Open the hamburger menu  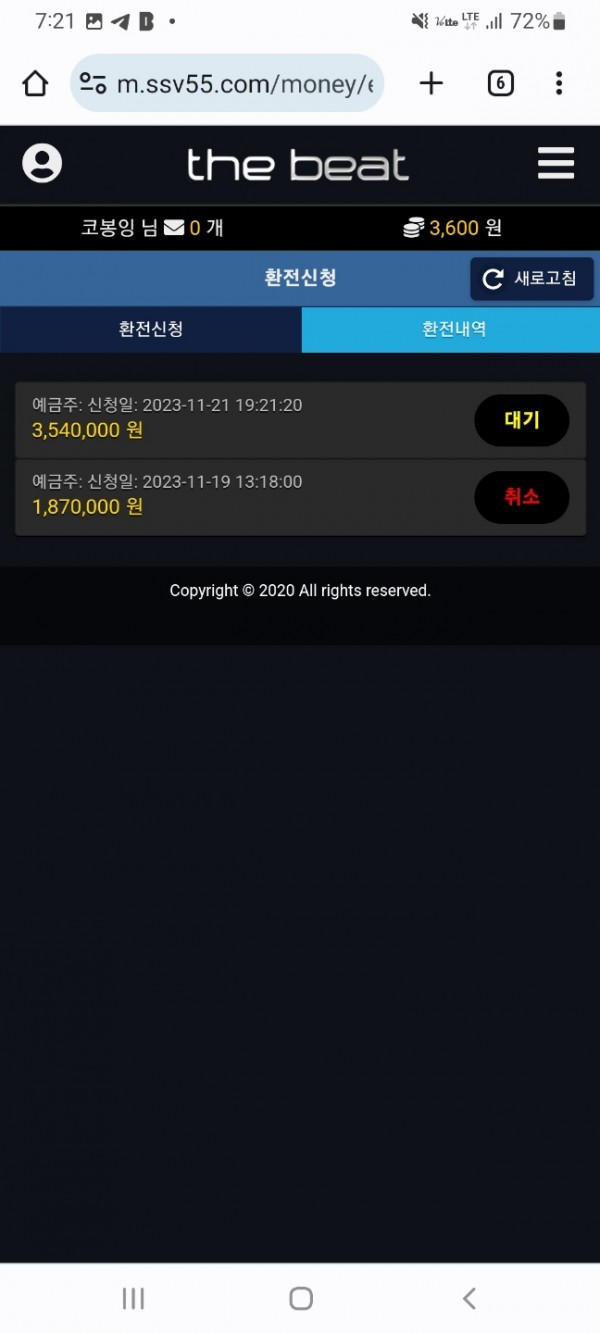[x=555, y=163]
